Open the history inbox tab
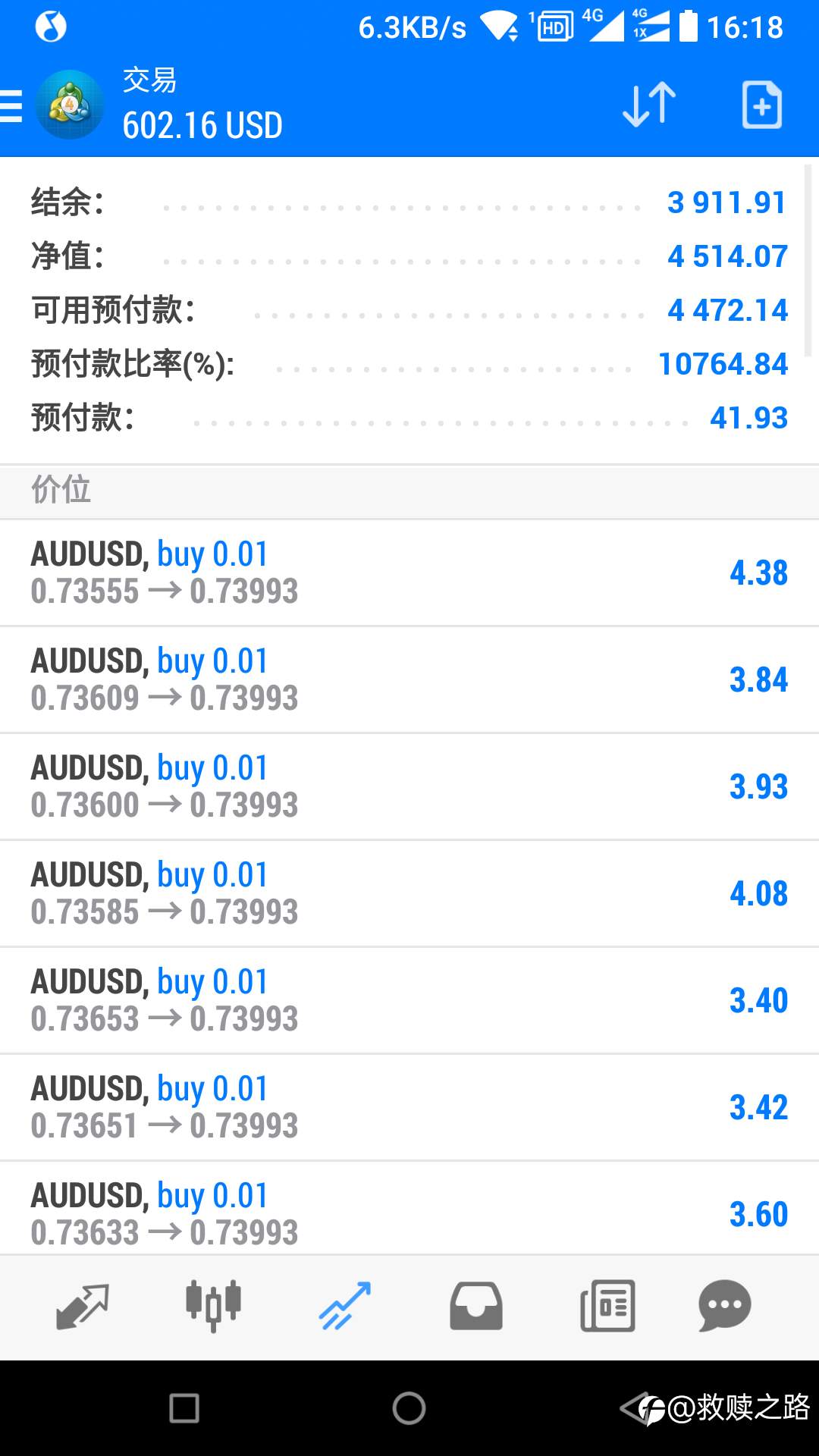This screenshot has width=819, height=1456. 476,1306
